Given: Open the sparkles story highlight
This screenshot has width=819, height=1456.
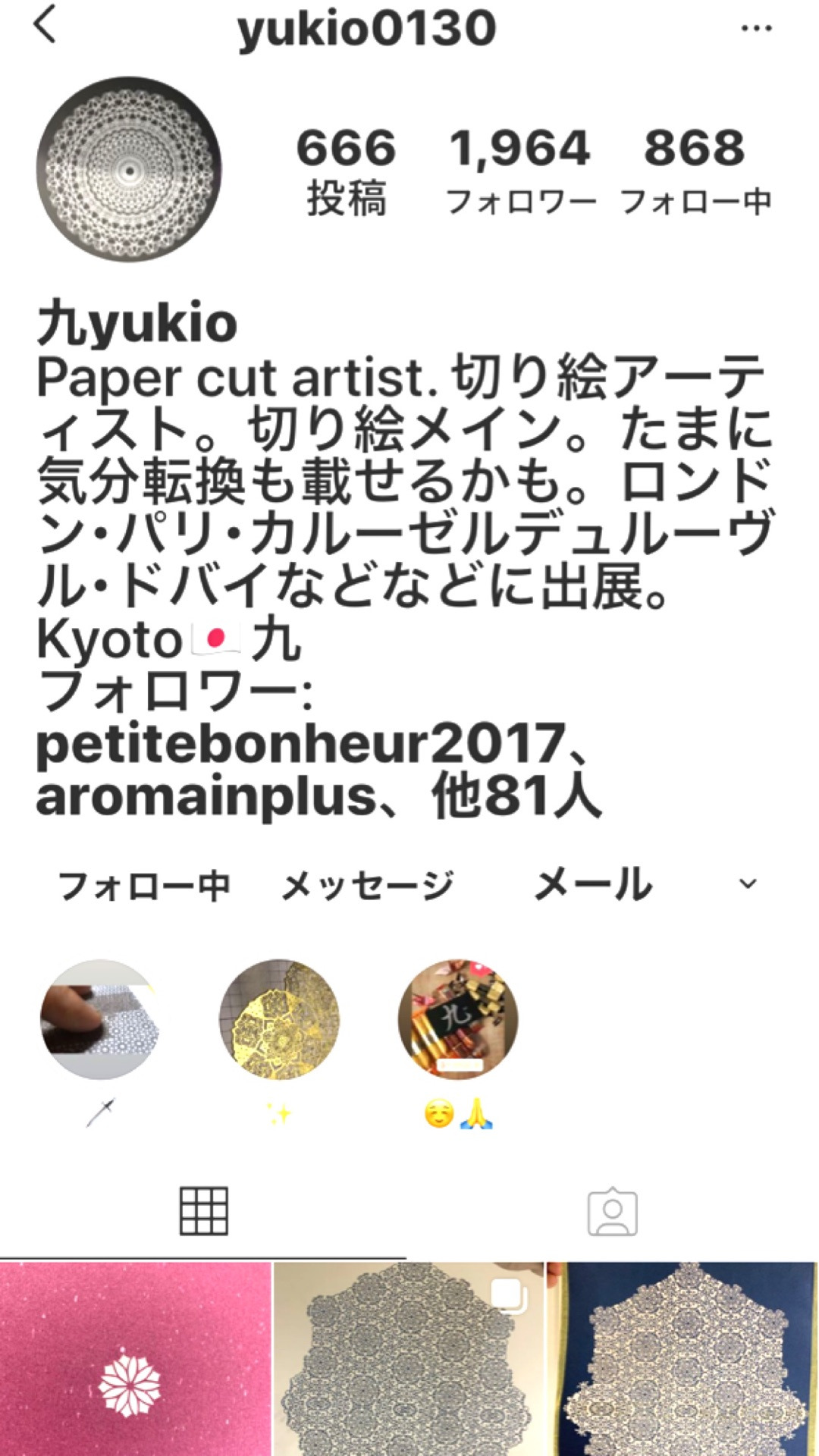Looking at the screenshot, I should (279, 1020).
